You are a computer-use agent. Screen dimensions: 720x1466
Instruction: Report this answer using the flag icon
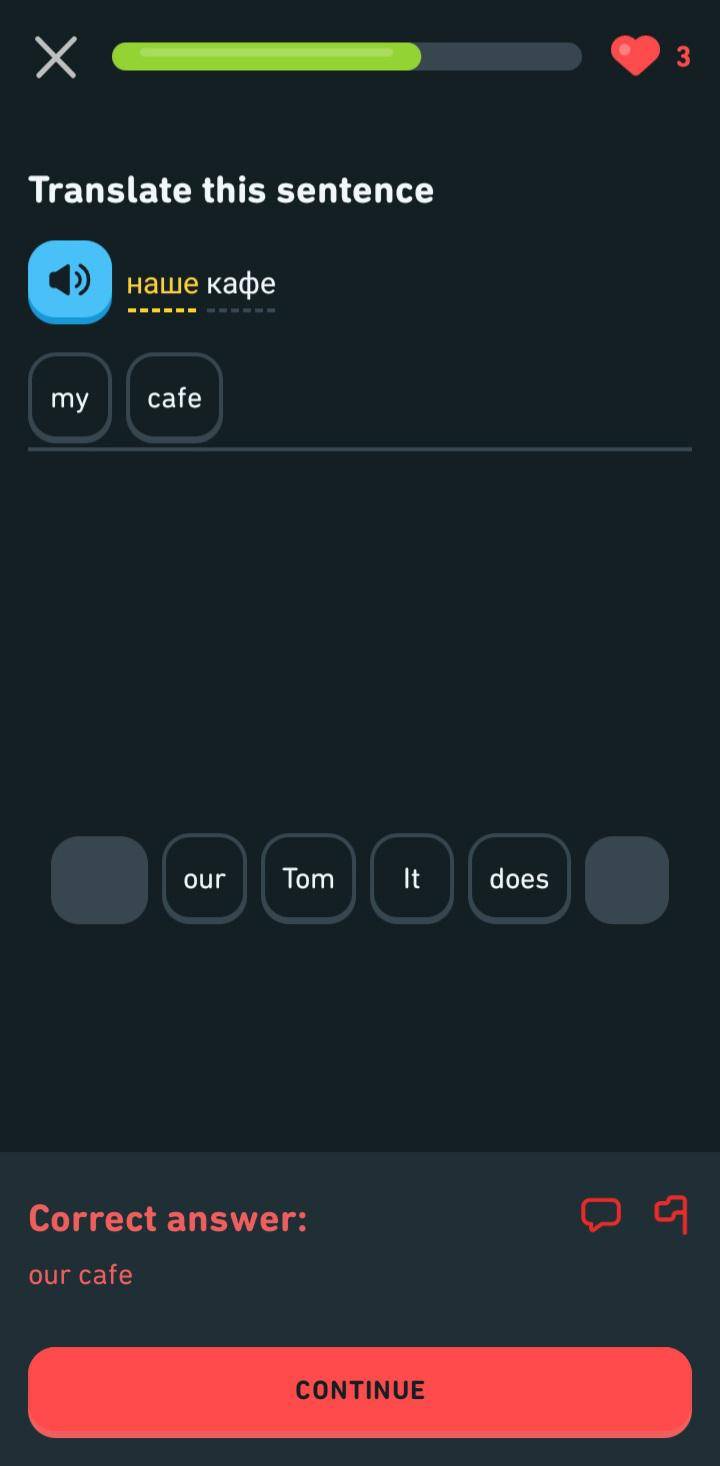[671, 1214]
